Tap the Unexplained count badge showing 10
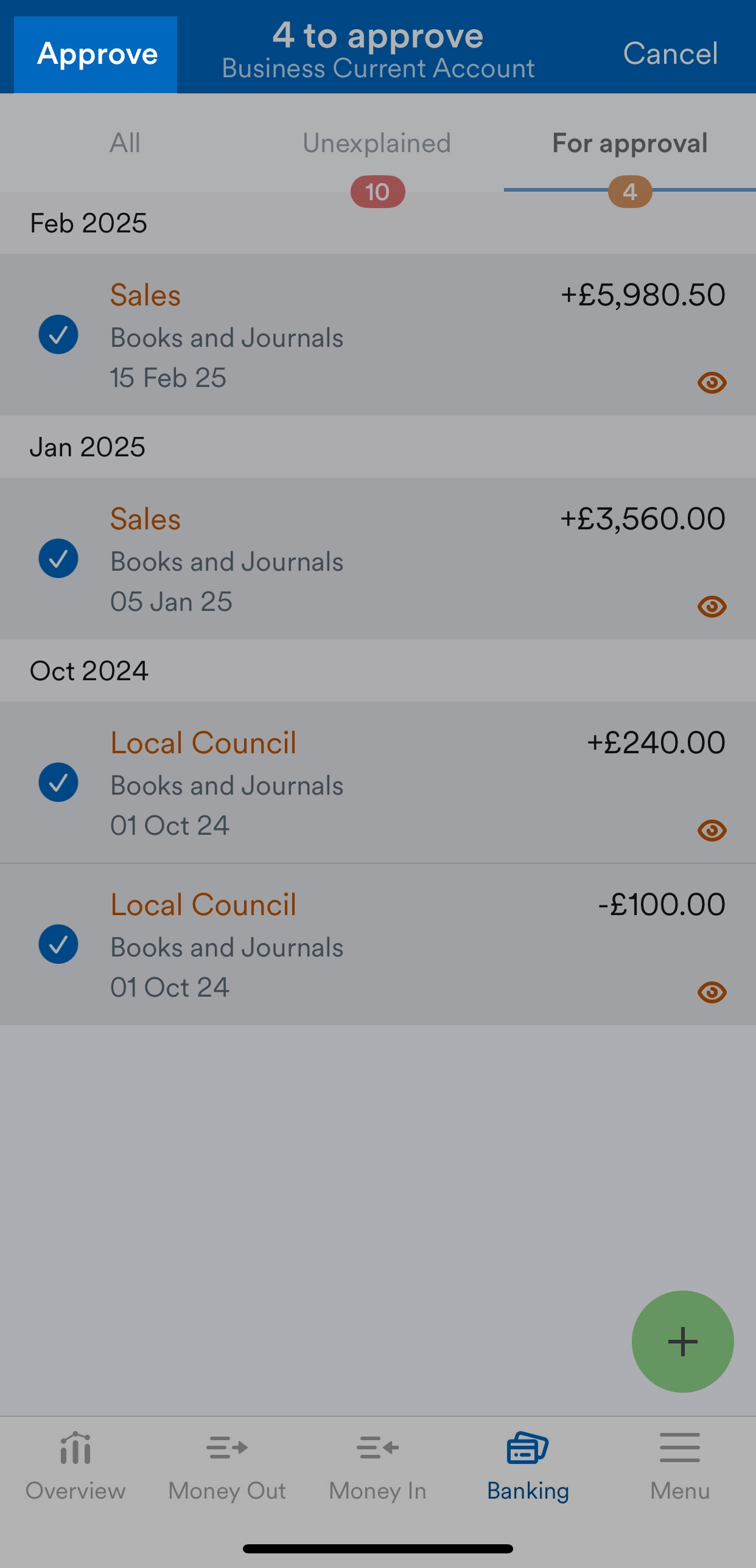The width and height of the screenshot is (756, 1568). 377,192
